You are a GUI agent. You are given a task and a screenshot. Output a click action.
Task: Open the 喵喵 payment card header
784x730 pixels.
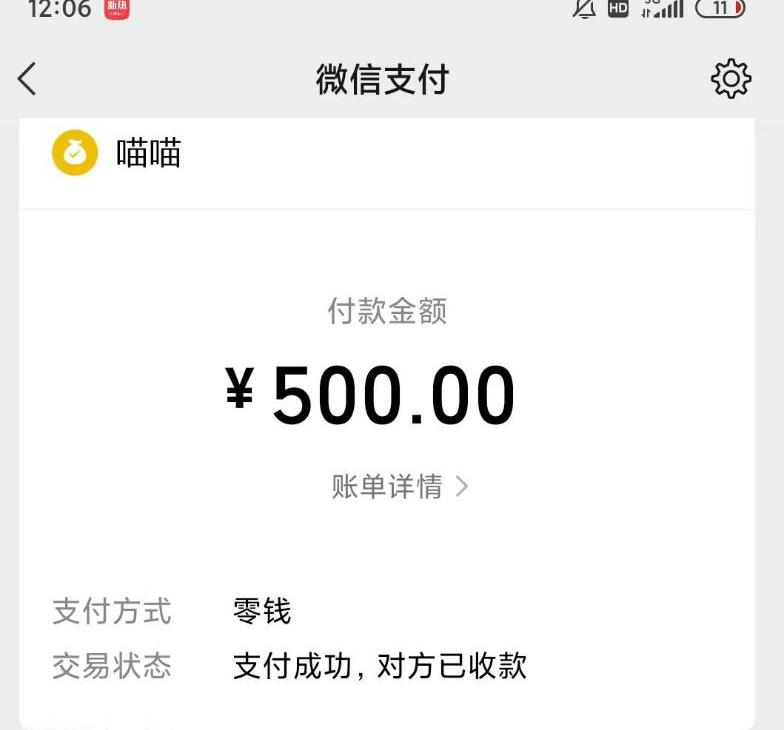point(148,154)
